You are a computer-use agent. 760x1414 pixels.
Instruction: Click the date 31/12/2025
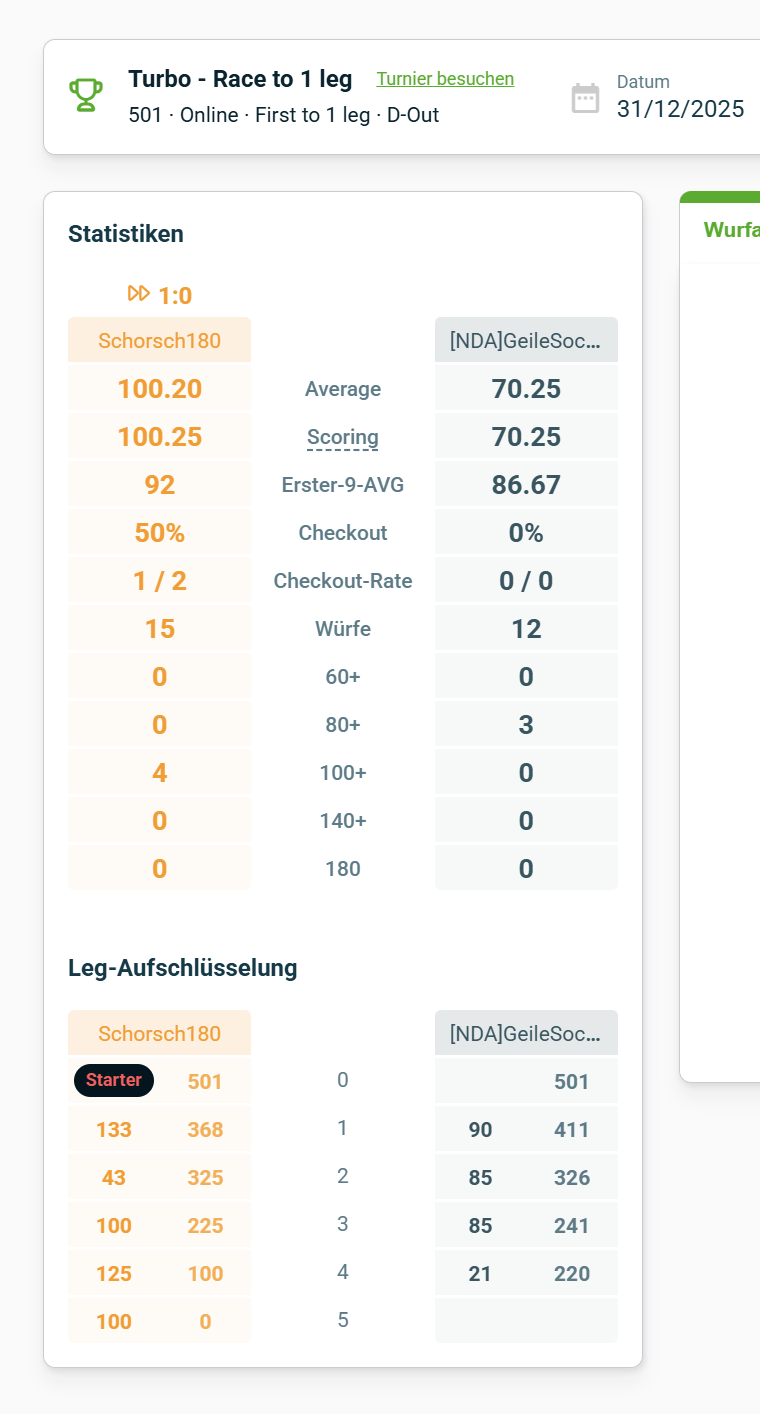(680, 110)
